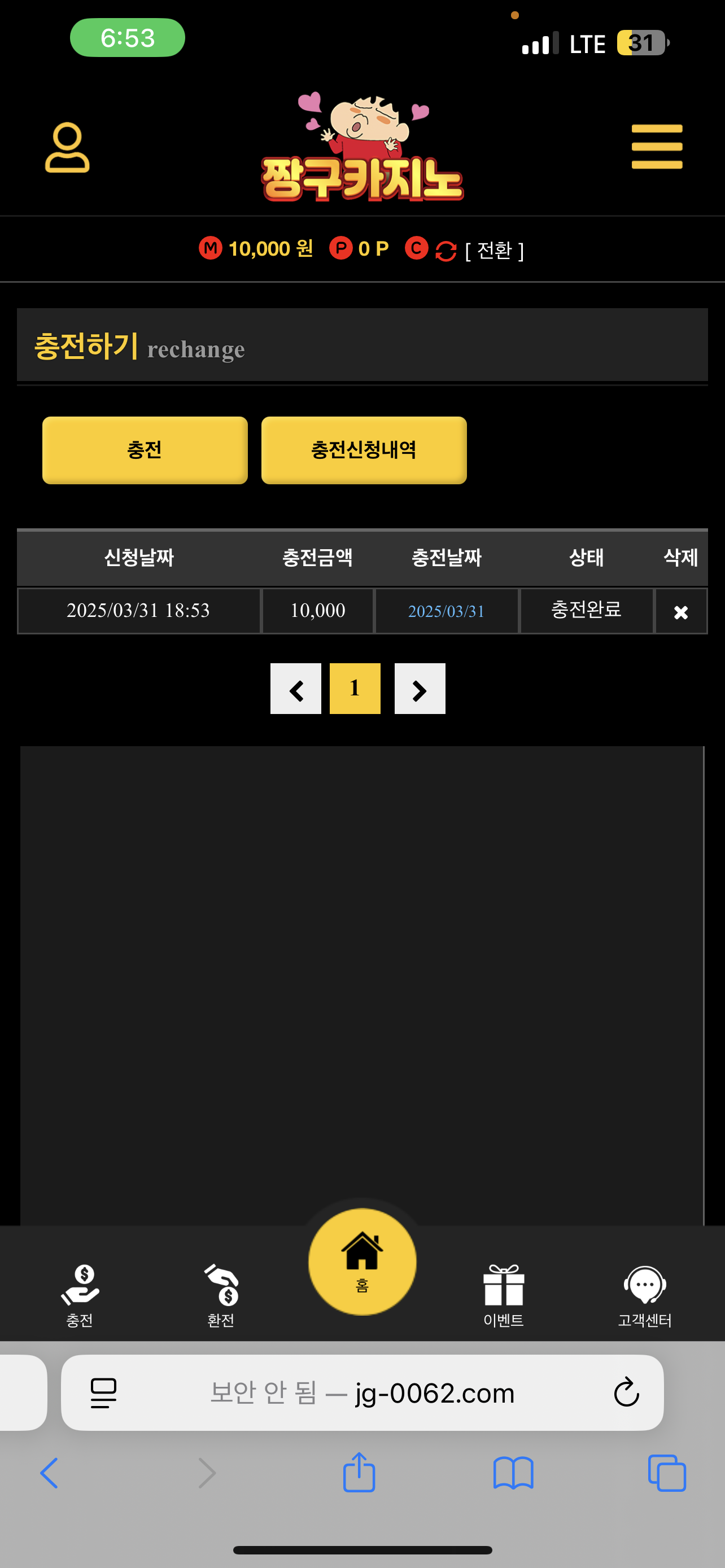Reload the page in Safari

(x=626, y=1392)
